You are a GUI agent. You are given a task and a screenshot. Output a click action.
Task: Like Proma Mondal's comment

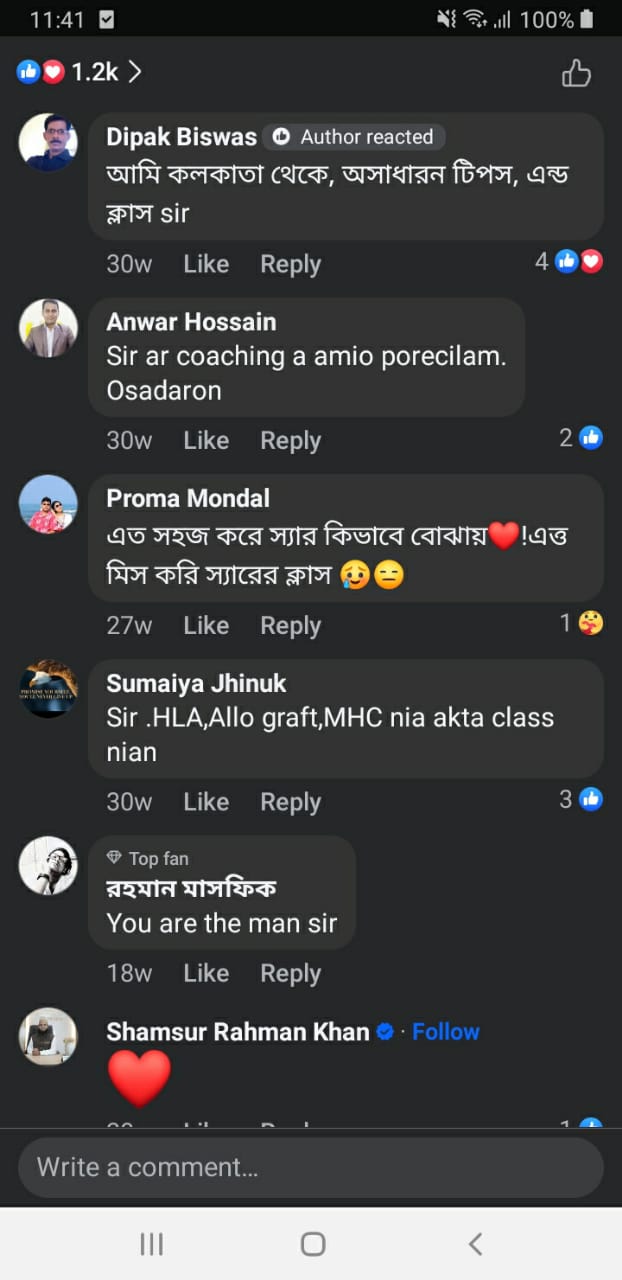(206, 625)
